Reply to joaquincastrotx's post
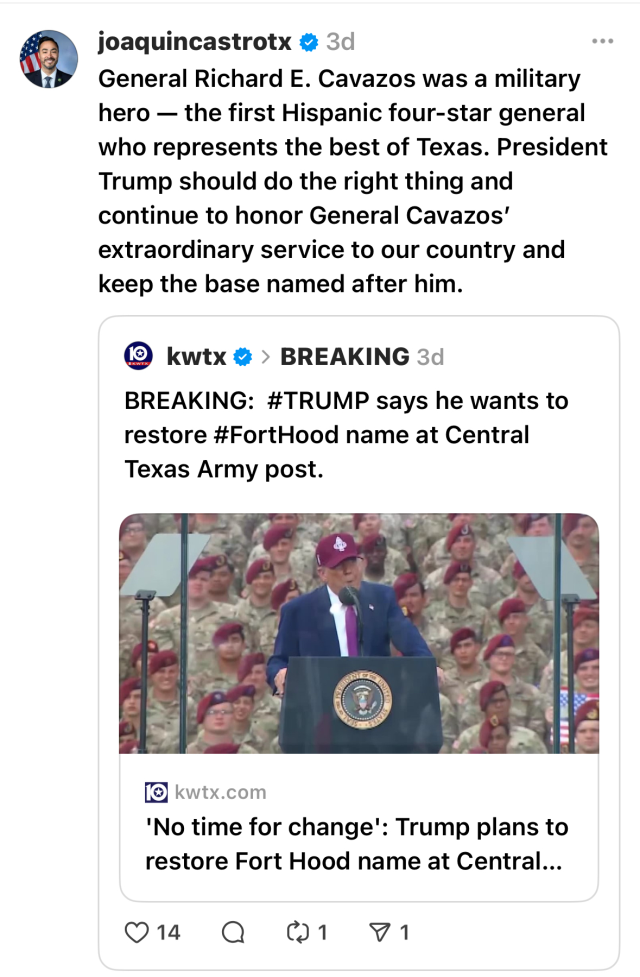Image resolution: width=640 pixels, height=977 pixels. pyautogui.click(x=233, y=932)
